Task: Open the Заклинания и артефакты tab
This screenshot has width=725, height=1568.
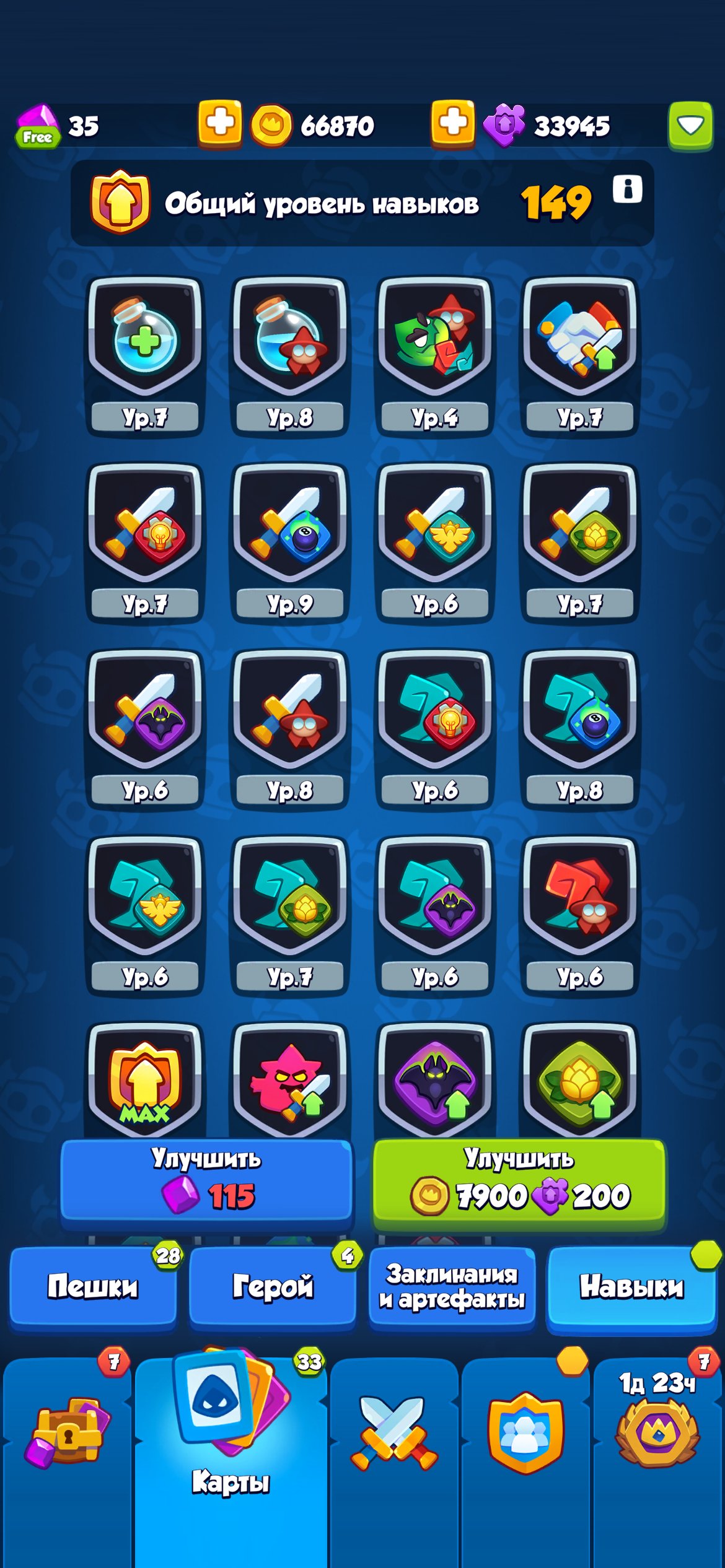Action: (x=452, y=1287)
